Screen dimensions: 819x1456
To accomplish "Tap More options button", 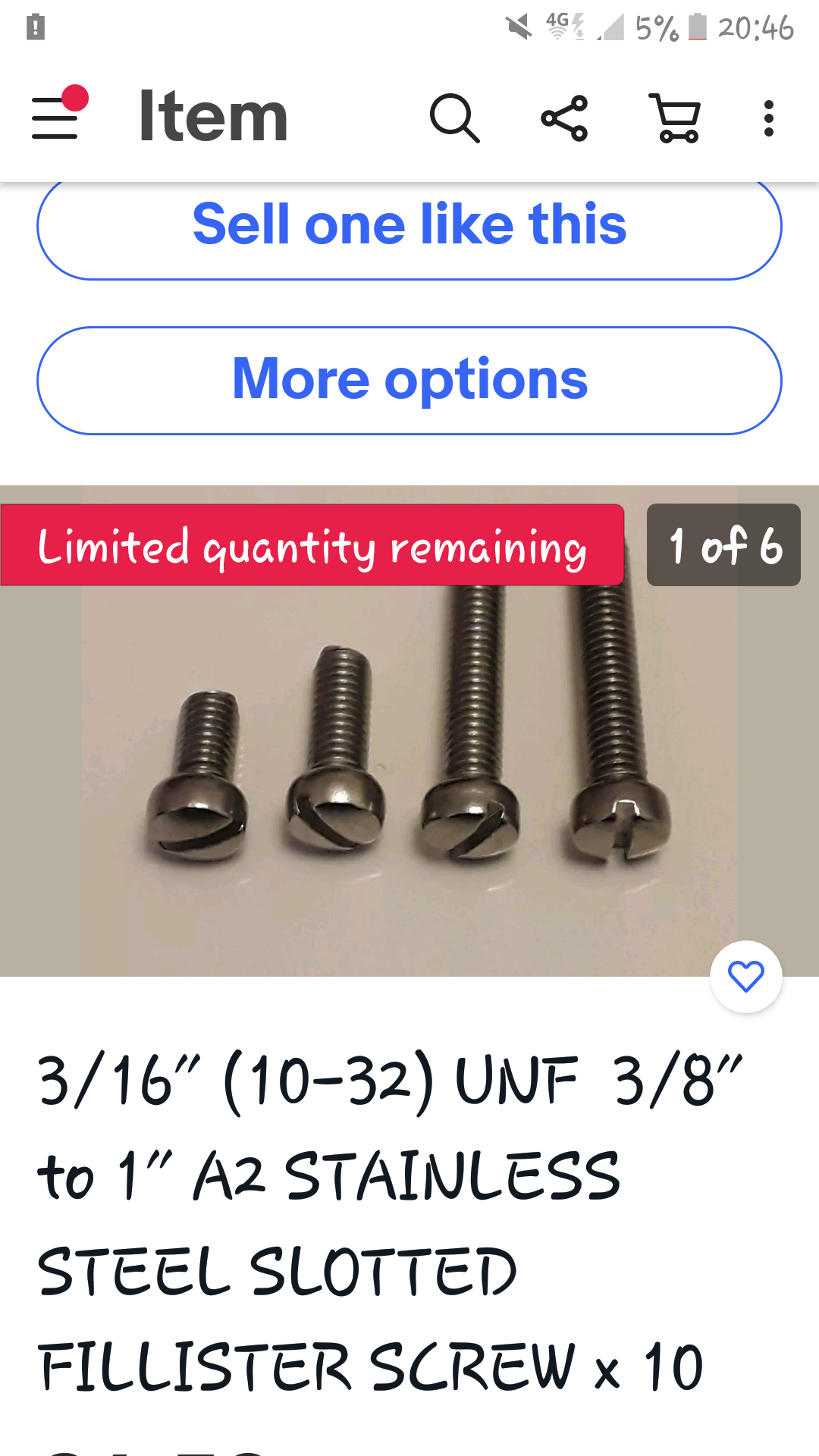I will [x=409, y=381].
